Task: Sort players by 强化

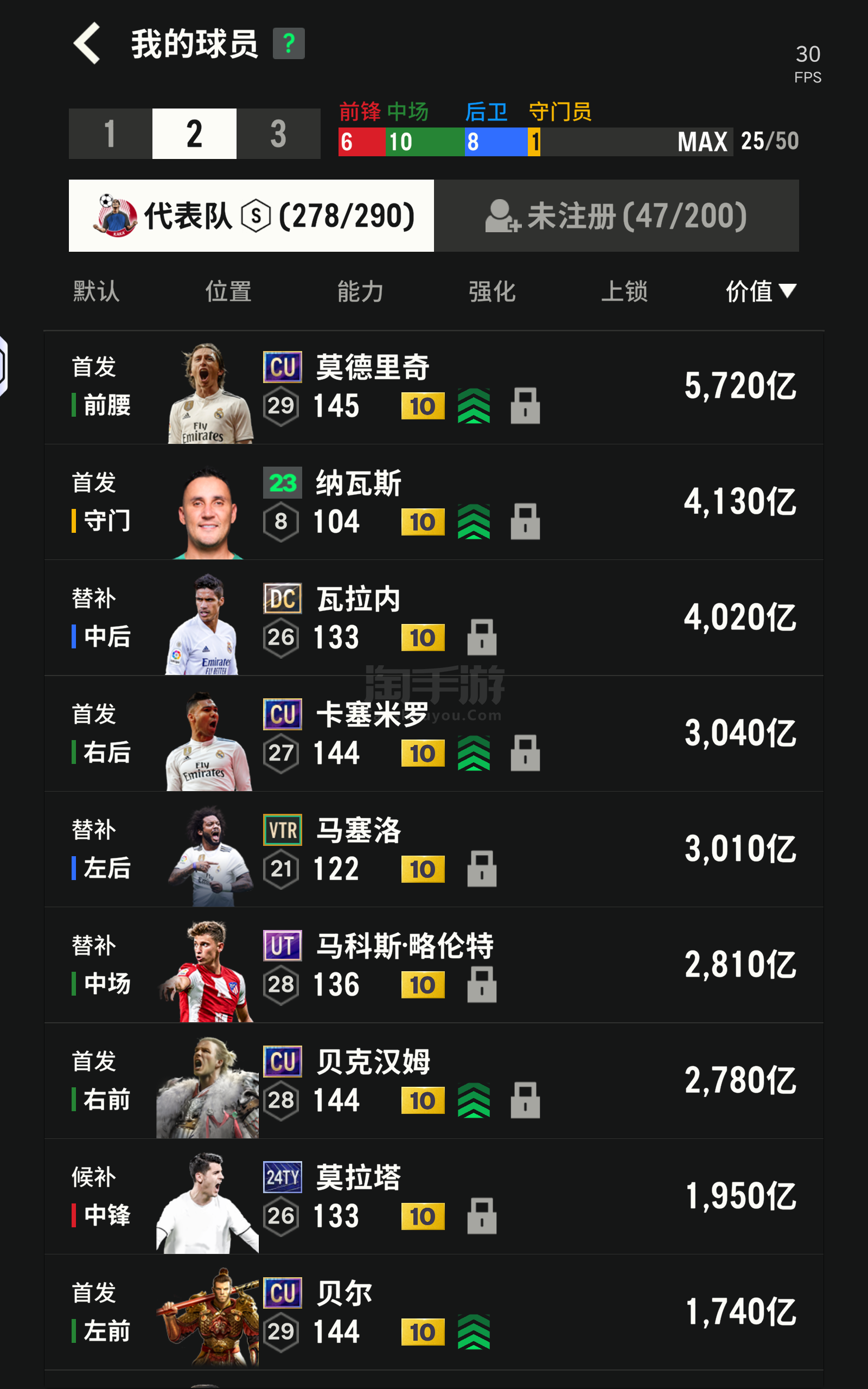Action: 492,291
